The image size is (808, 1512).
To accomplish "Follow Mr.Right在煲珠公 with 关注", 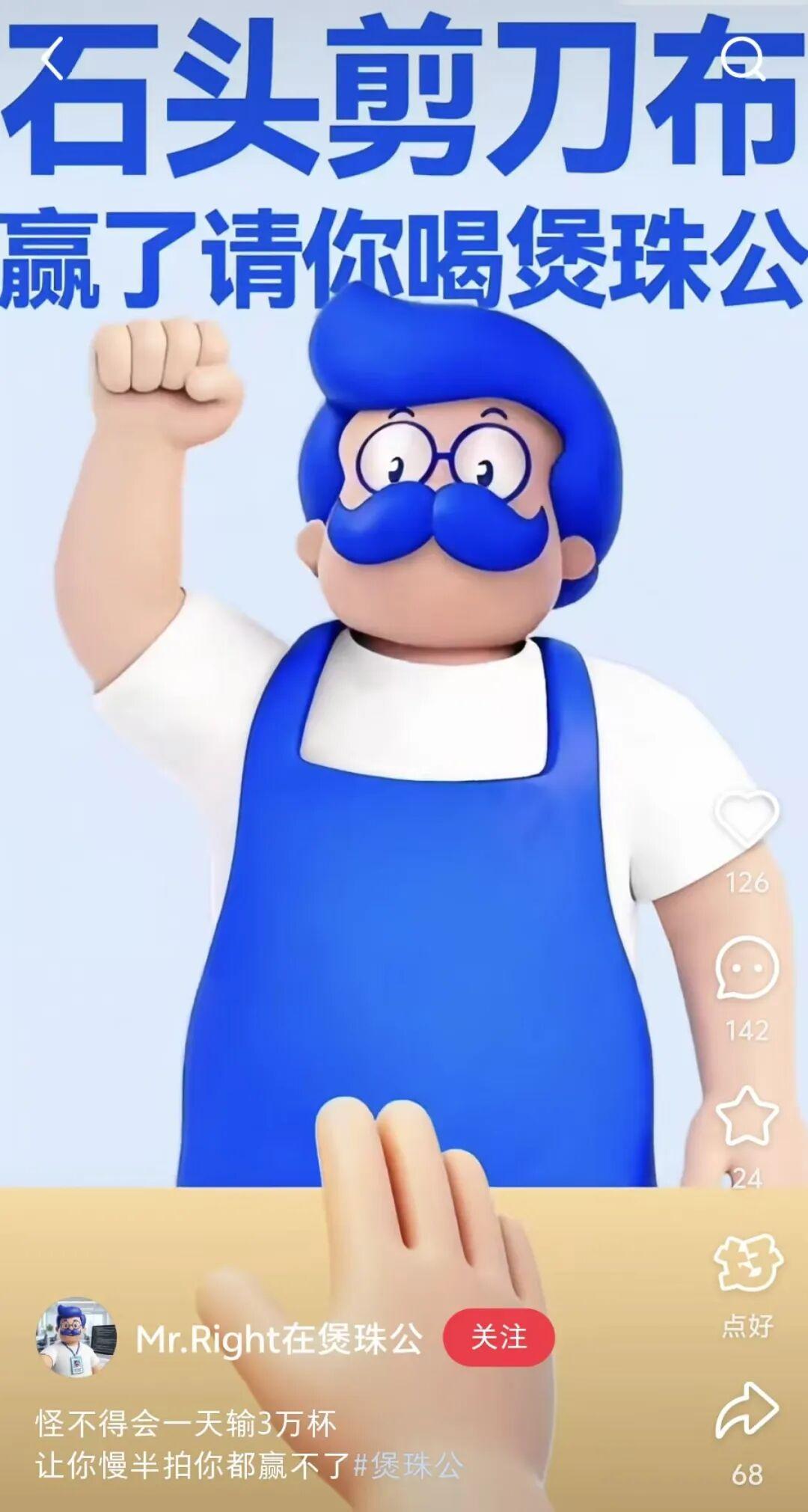I will pos(498,1338).
